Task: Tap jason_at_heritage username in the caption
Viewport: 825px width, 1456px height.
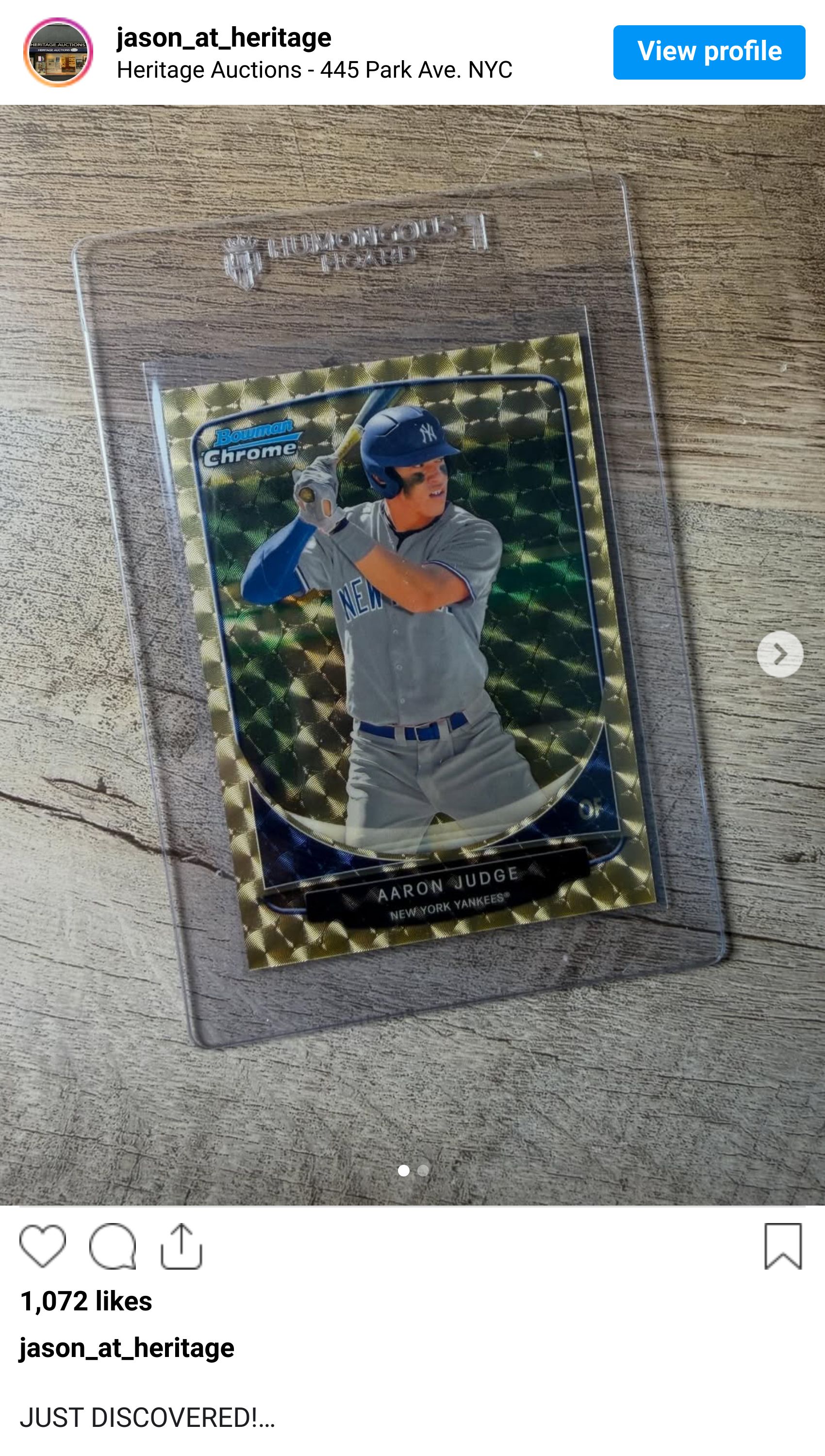Action: point(127,1348)
